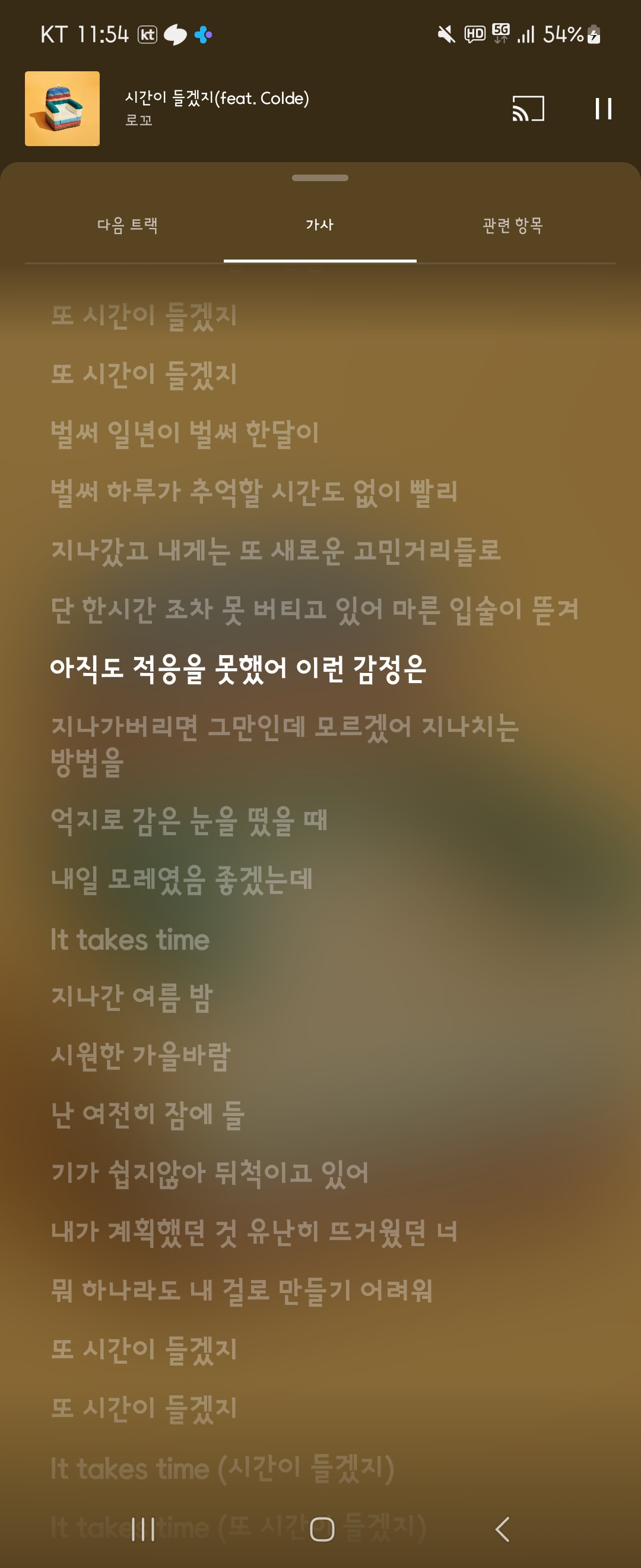Tap the handle to collapse the lyrics panel

pos(320,178)
